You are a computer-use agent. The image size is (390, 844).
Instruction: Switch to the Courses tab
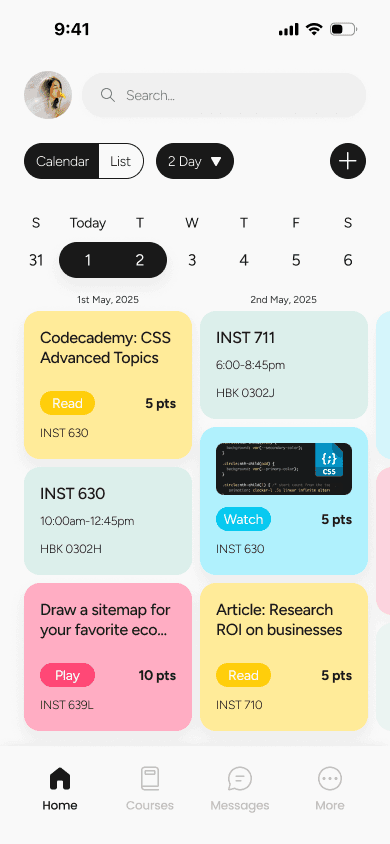(150, 789)
